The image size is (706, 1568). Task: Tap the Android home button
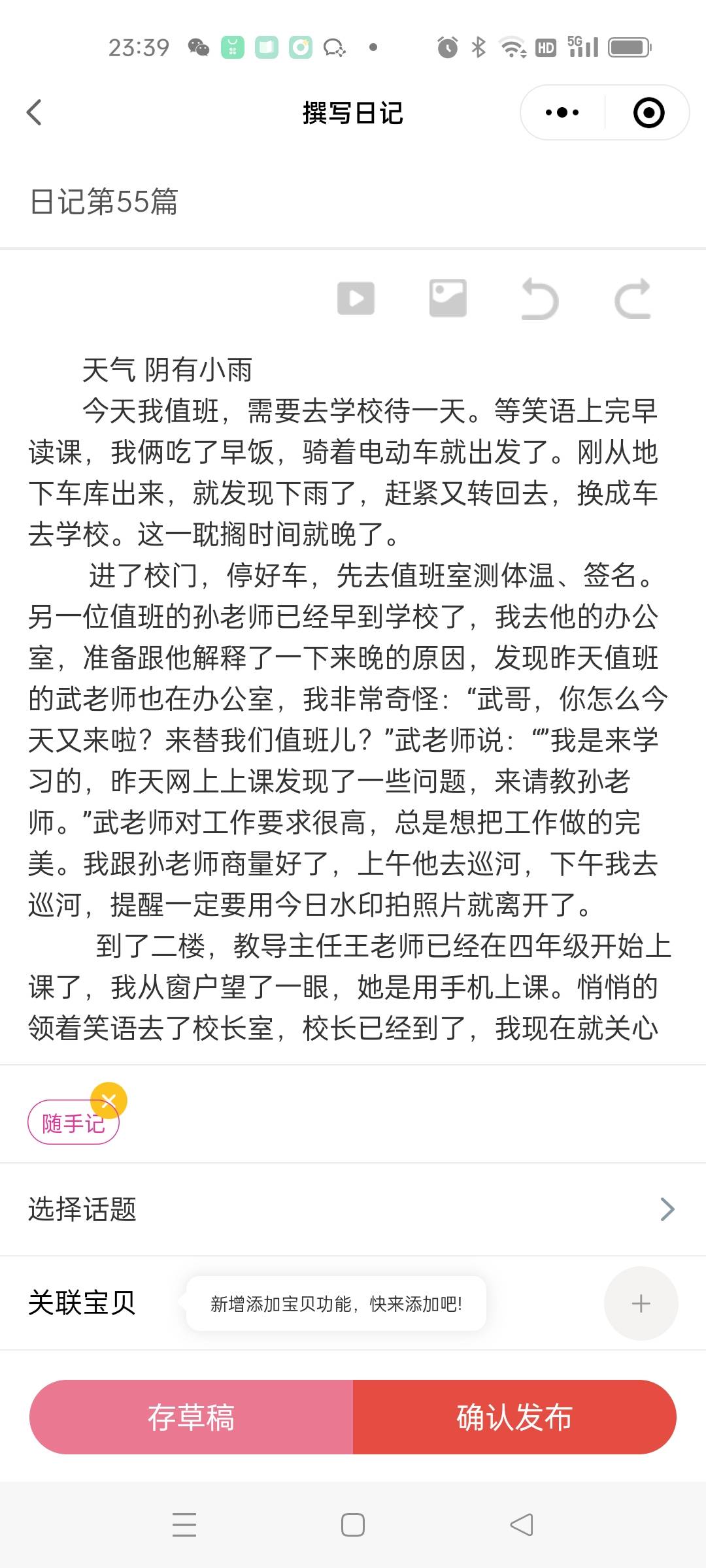click(352, 1525)
